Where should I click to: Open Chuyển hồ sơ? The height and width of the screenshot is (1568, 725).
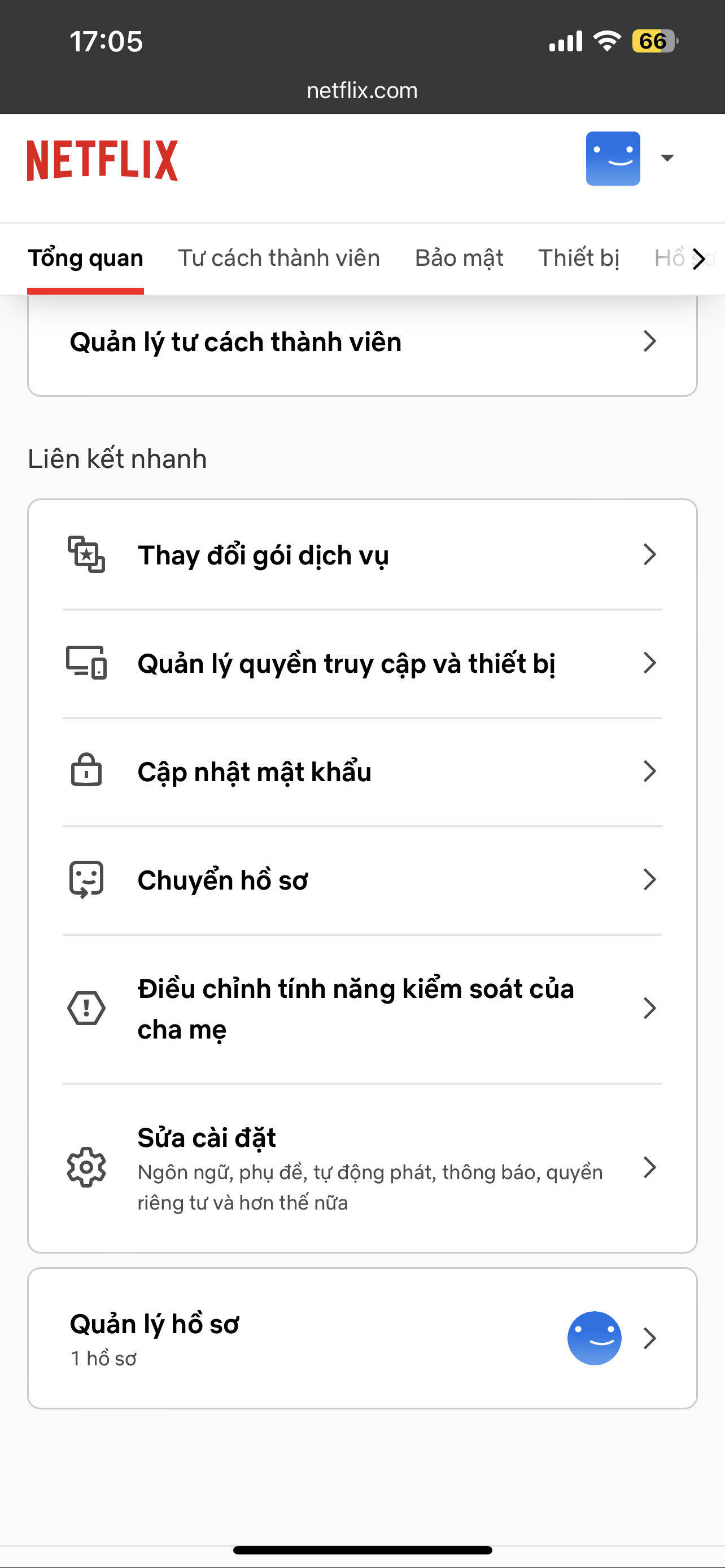[361, 880]
